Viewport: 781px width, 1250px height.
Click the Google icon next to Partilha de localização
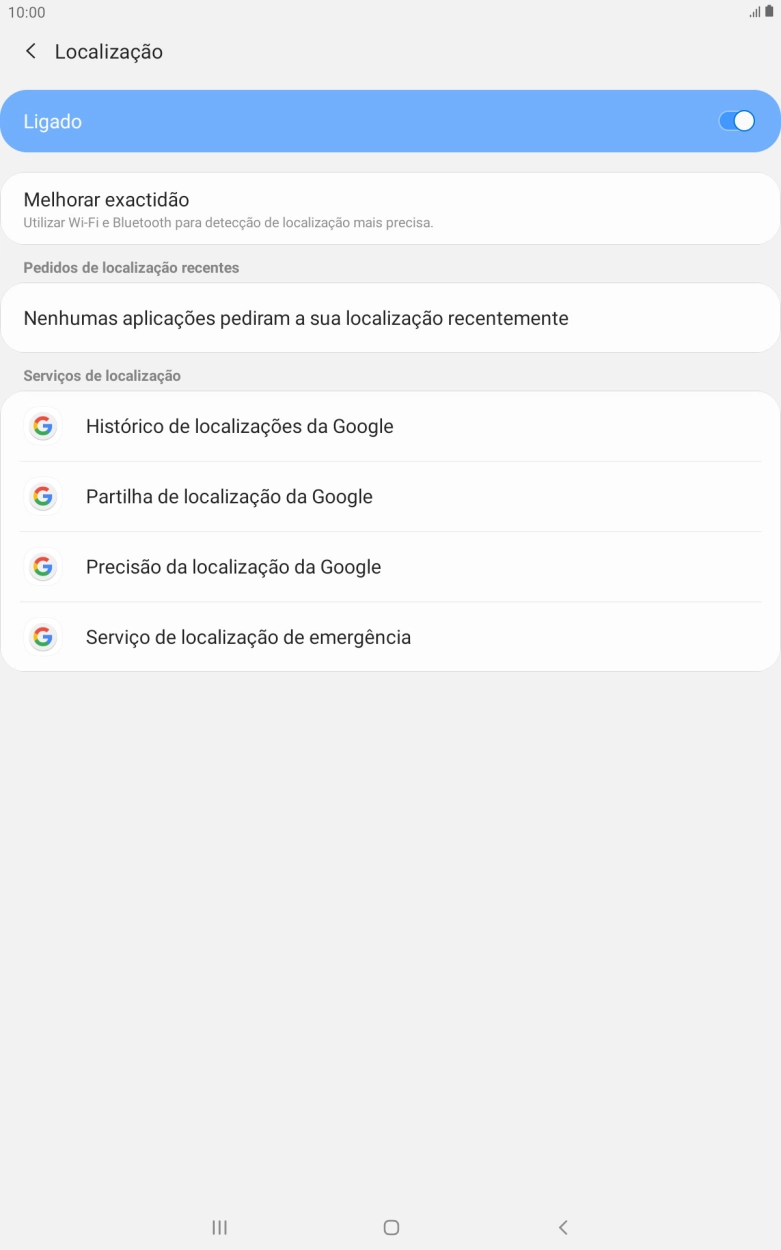tap(43, 496)
